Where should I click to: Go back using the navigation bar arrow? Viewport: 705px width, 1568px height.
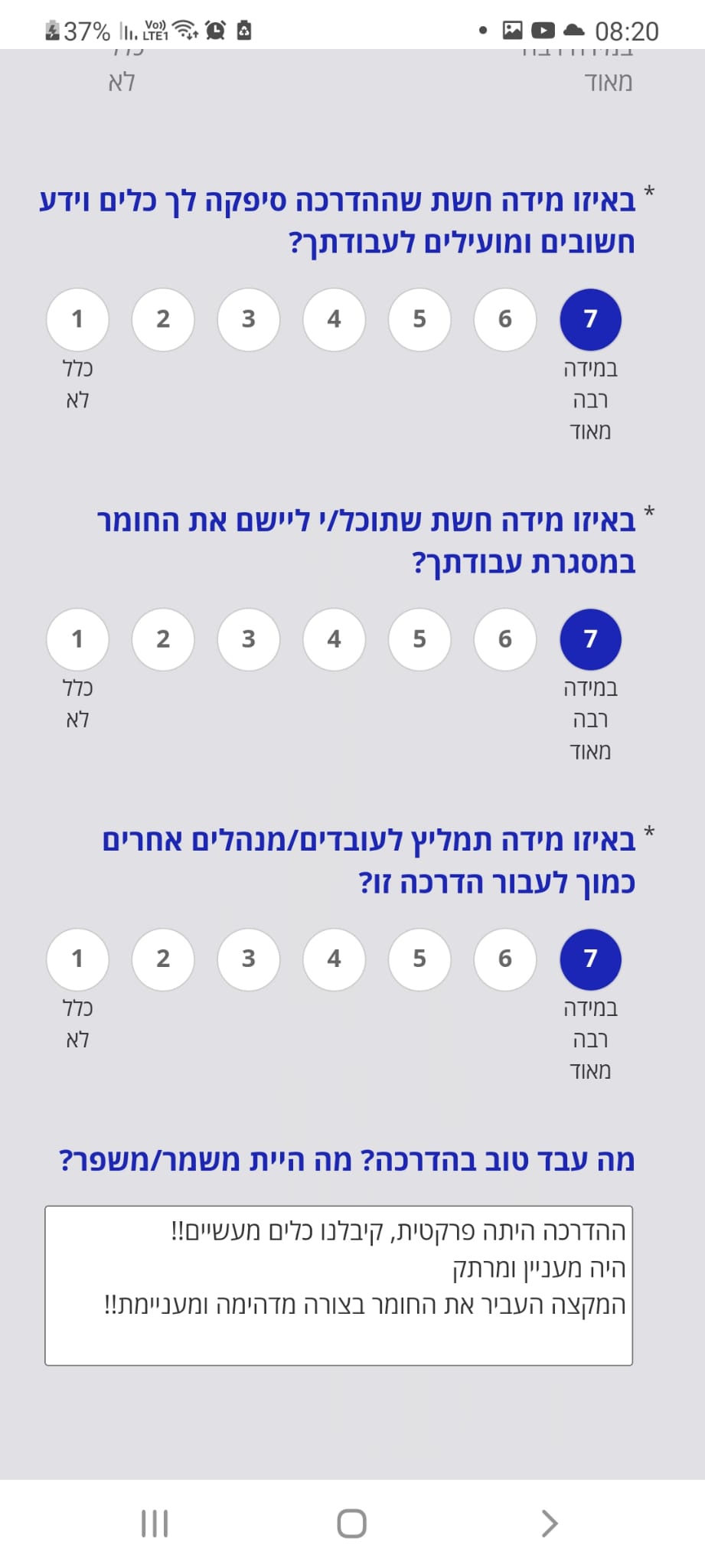pos(550,1524)
